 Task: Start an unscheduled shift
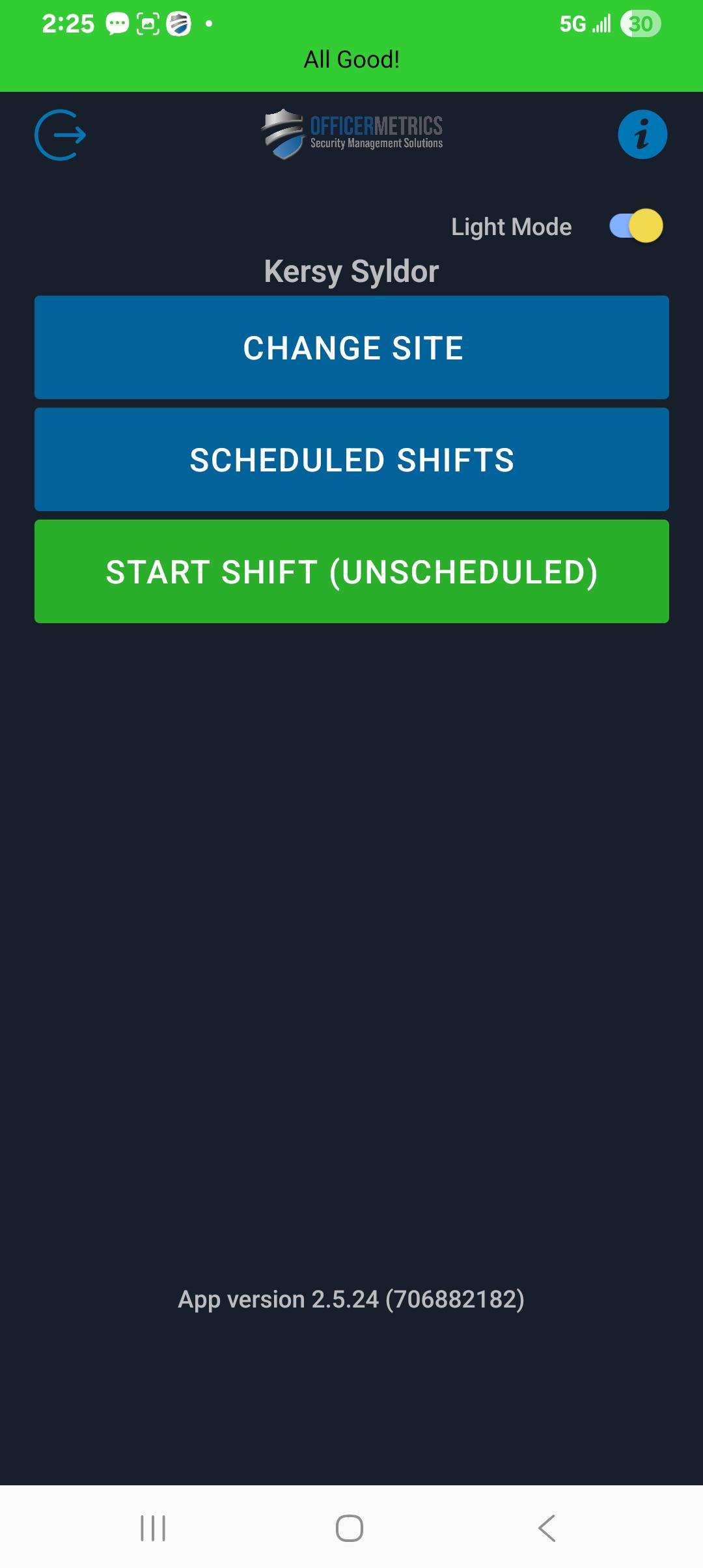[351, 571]
